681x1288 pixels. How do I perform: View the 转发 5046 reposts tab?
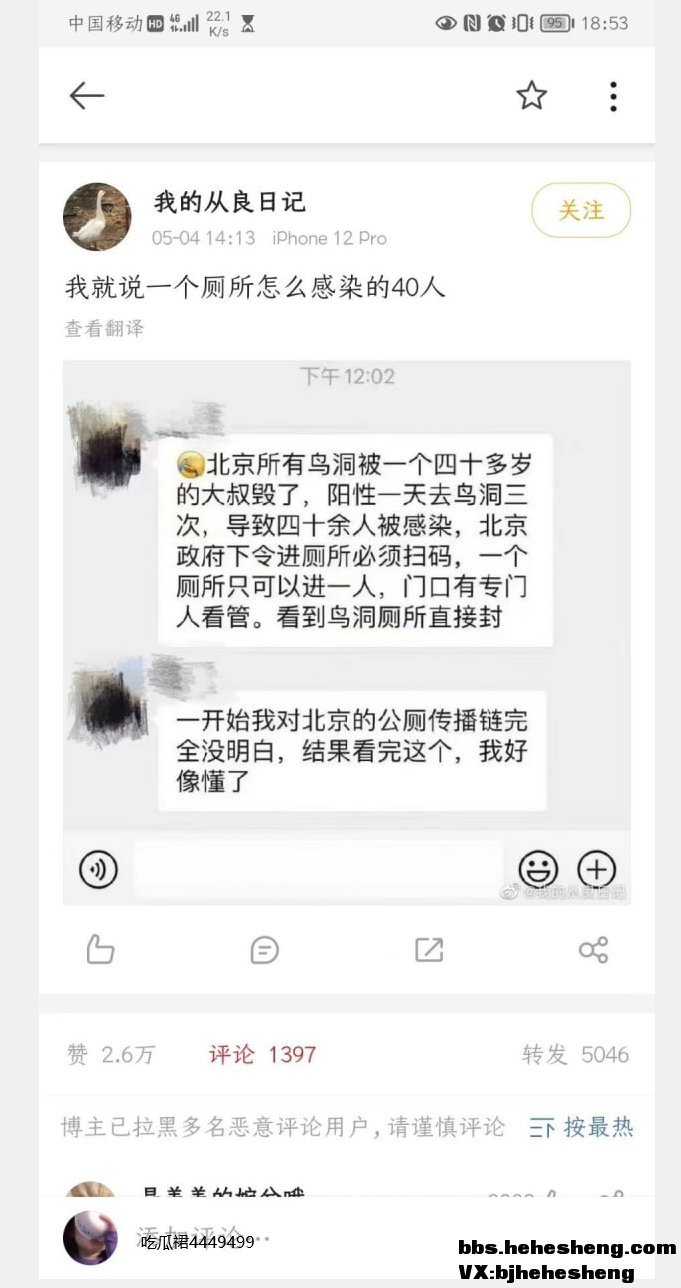click(x=575, y=1054)
